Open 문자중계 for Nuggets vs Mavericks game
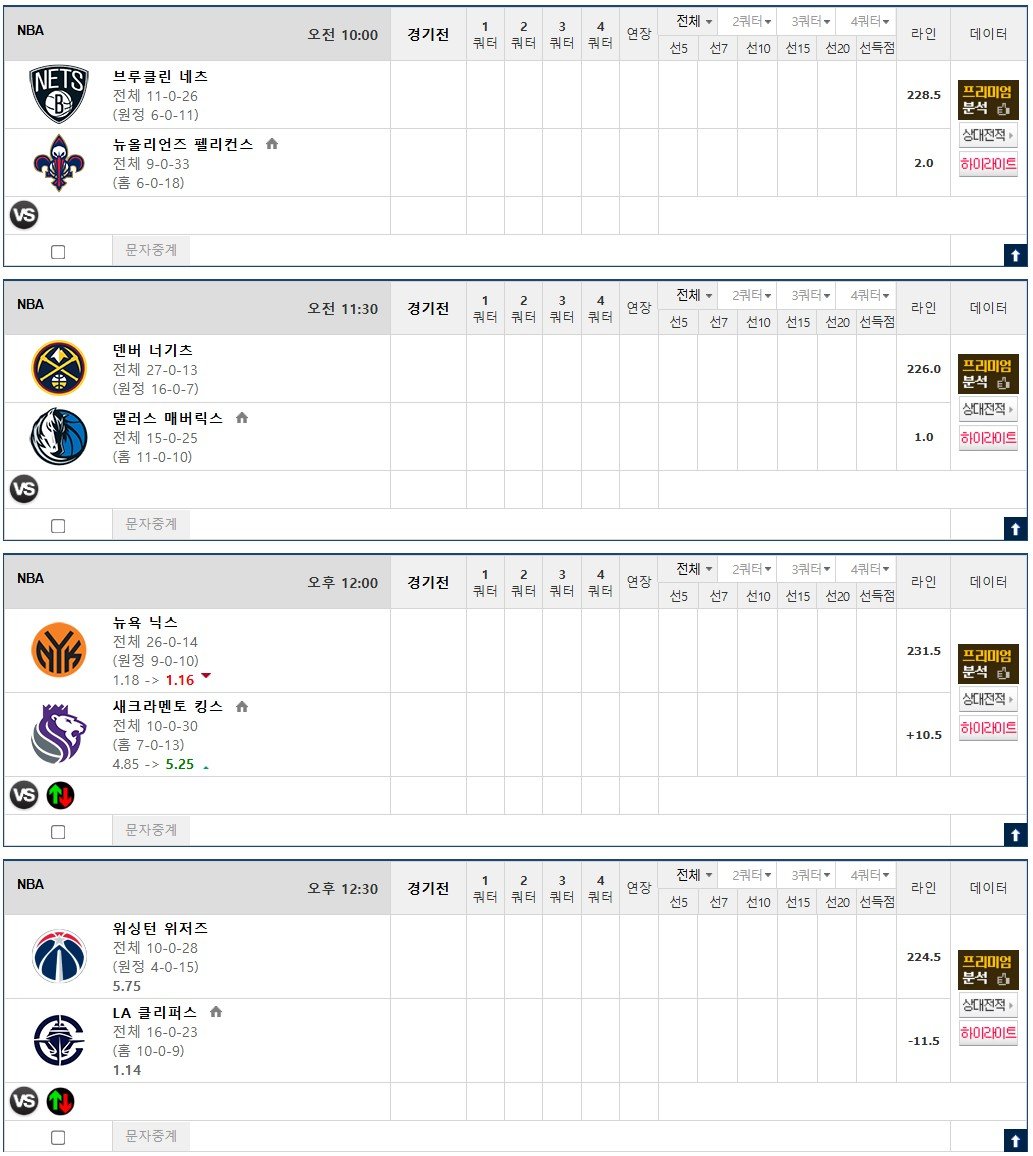Image resolution: width=1033 pixels, height=1156 pixels. pyautogui.click(x=151, y=524)
